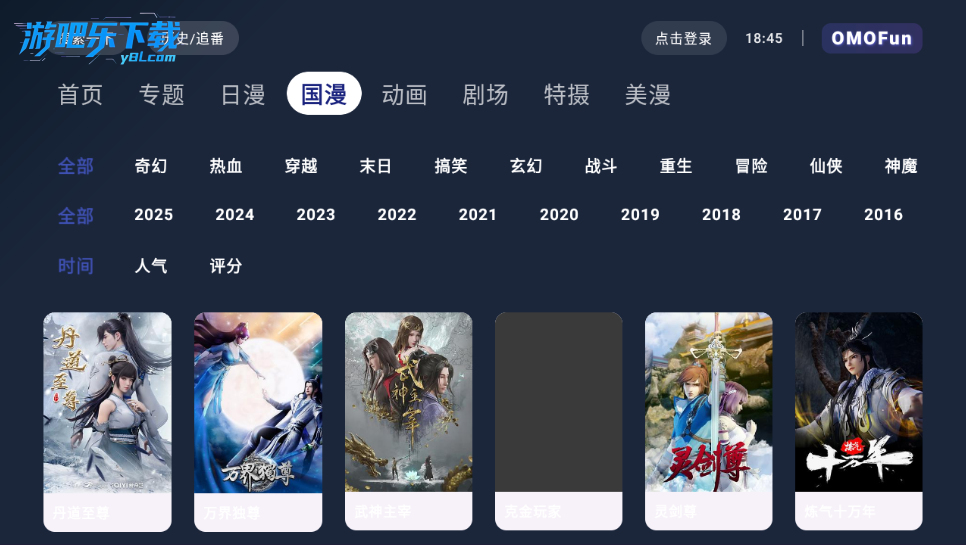Open the 炼气十万年 card

coord(858,420)
